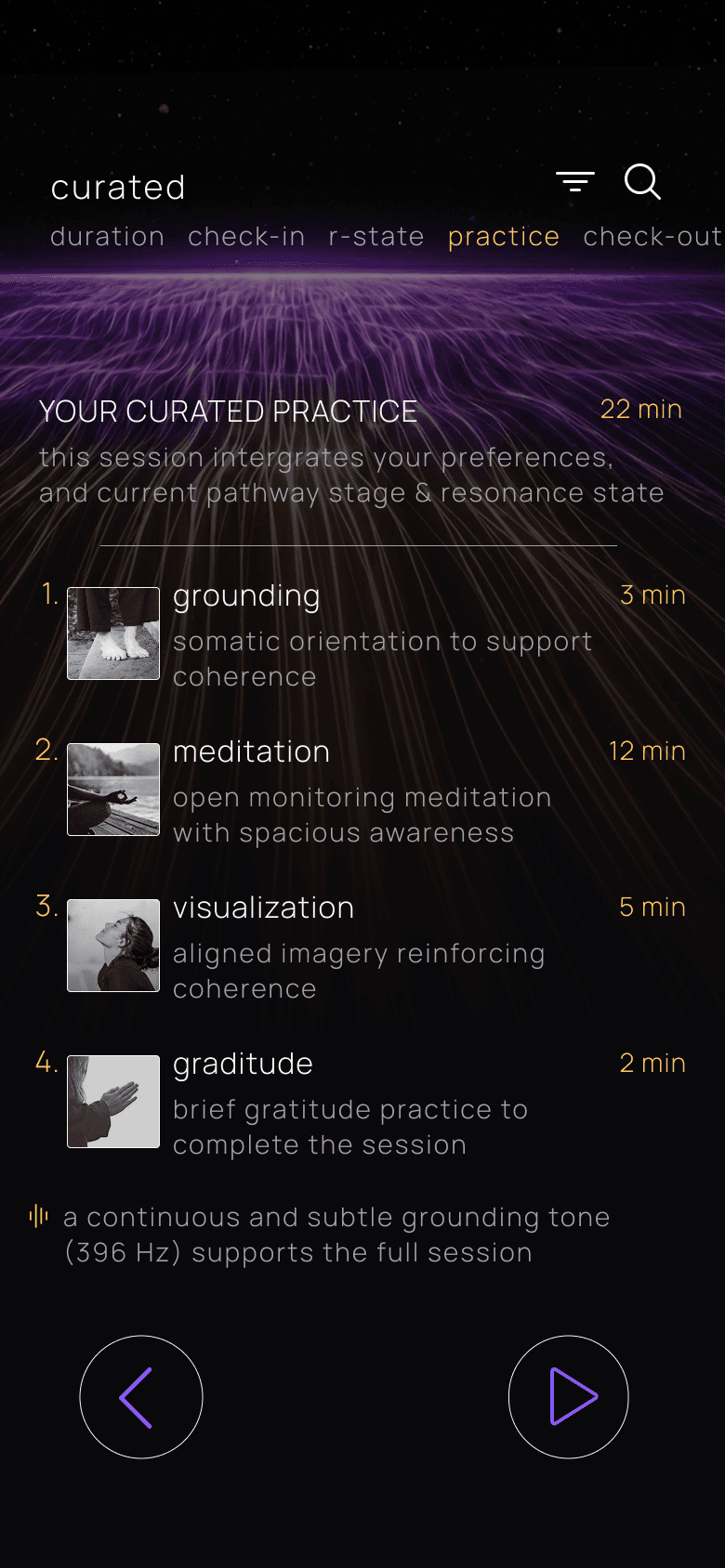Select the meditation step thumbnail
This screenshot has height=1568, width=725.
[112, 790]
